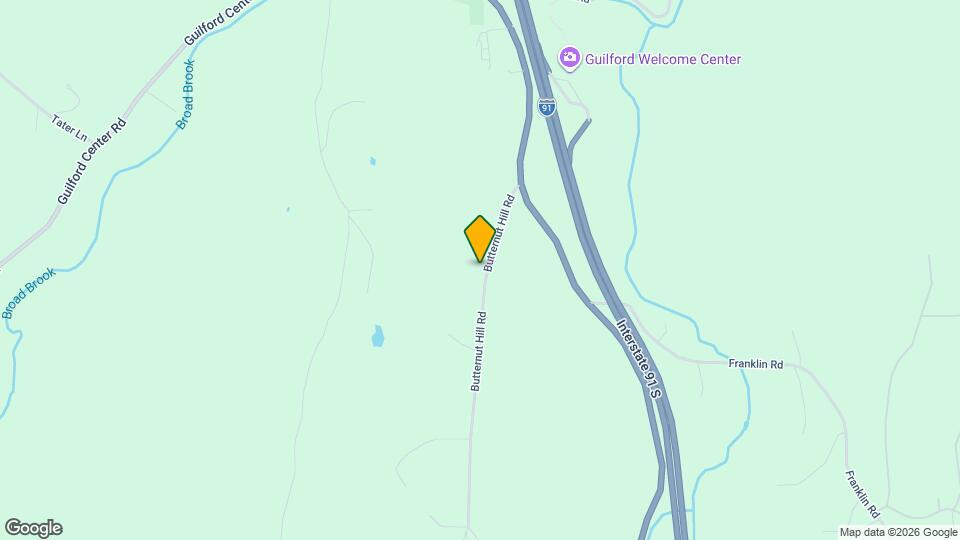Tap the orange location marker pin
960x540 pixels.
pos(480,238)
